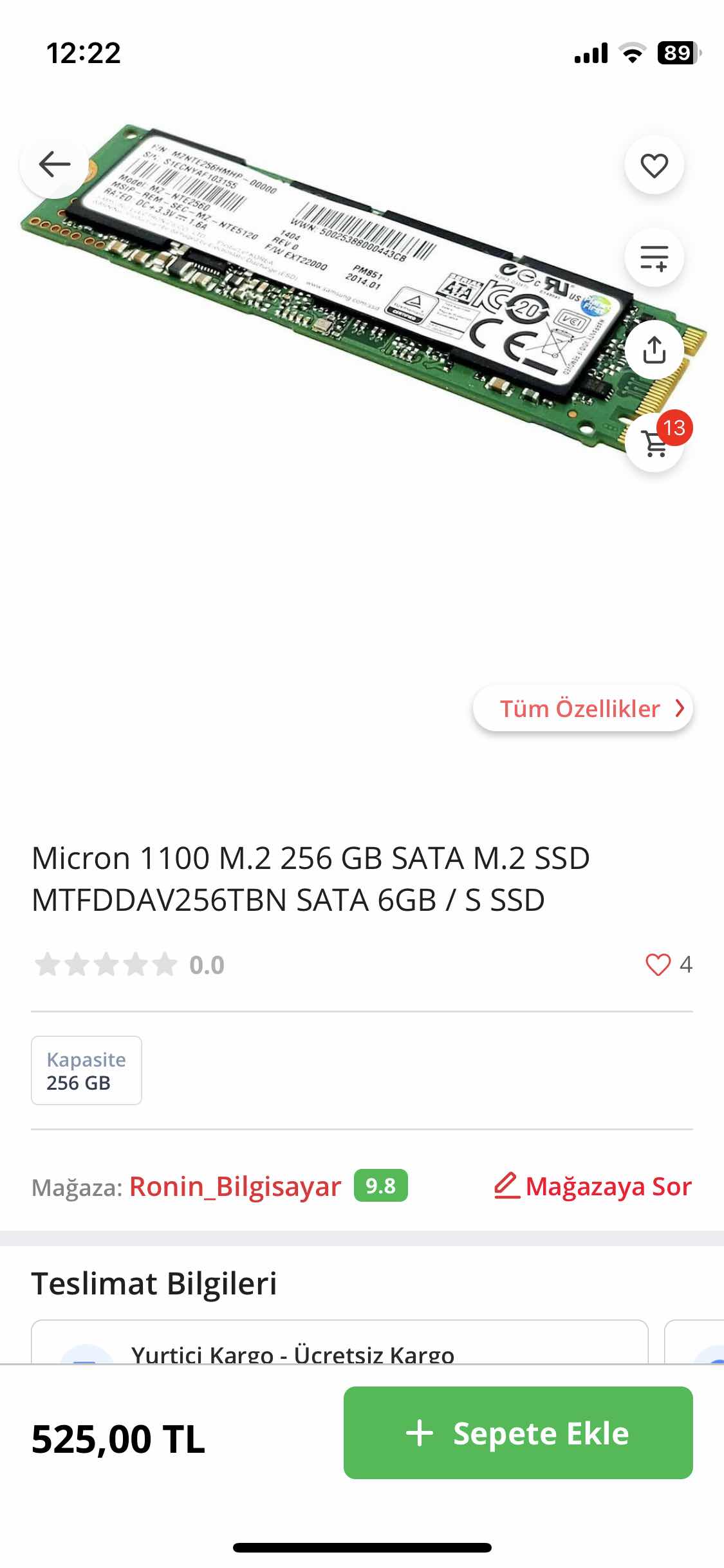Viewport: 724px width, 1568px height.
Task: Add the product to cart with Sepete Ekle
Action: tap(518, 1433)
